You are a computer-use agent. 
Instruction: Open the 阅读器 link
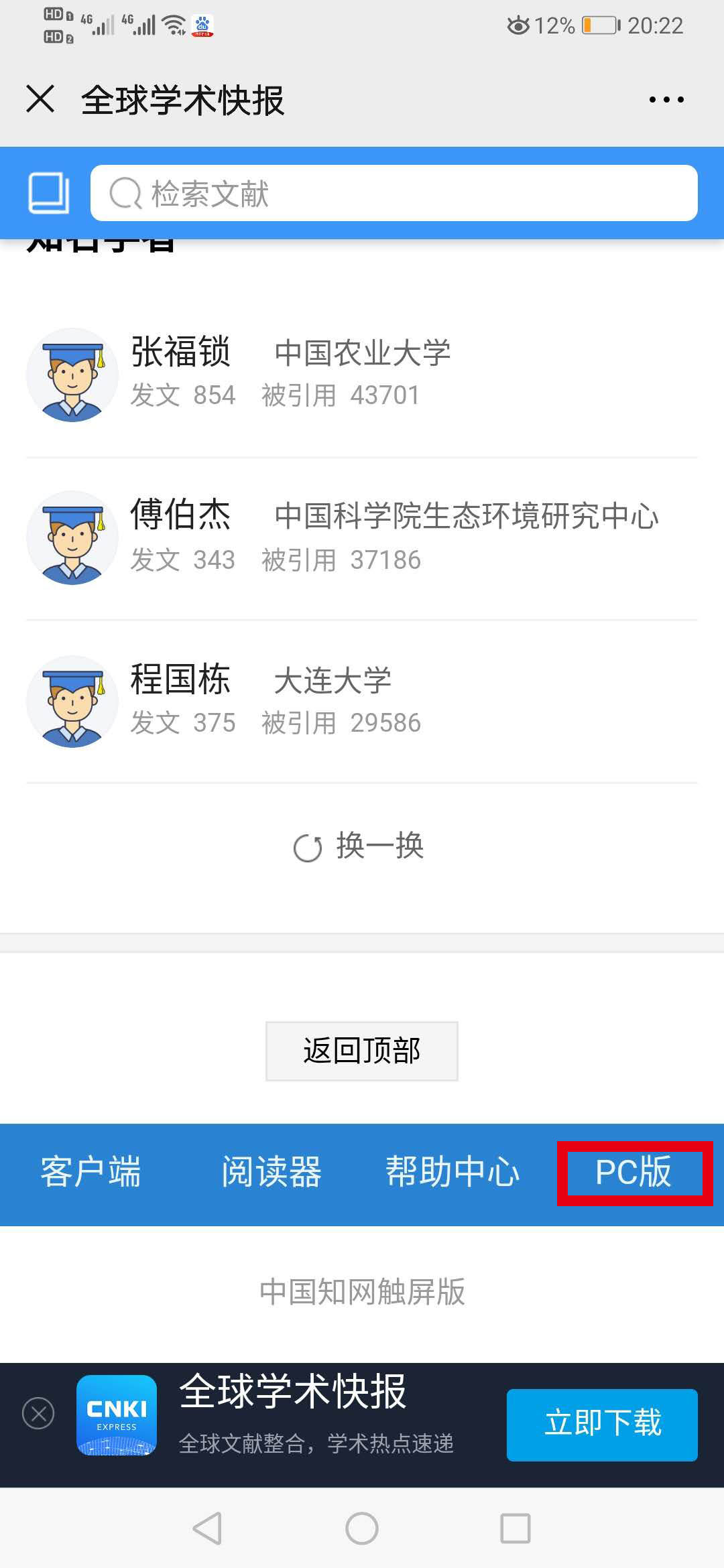coord(271,1172)
